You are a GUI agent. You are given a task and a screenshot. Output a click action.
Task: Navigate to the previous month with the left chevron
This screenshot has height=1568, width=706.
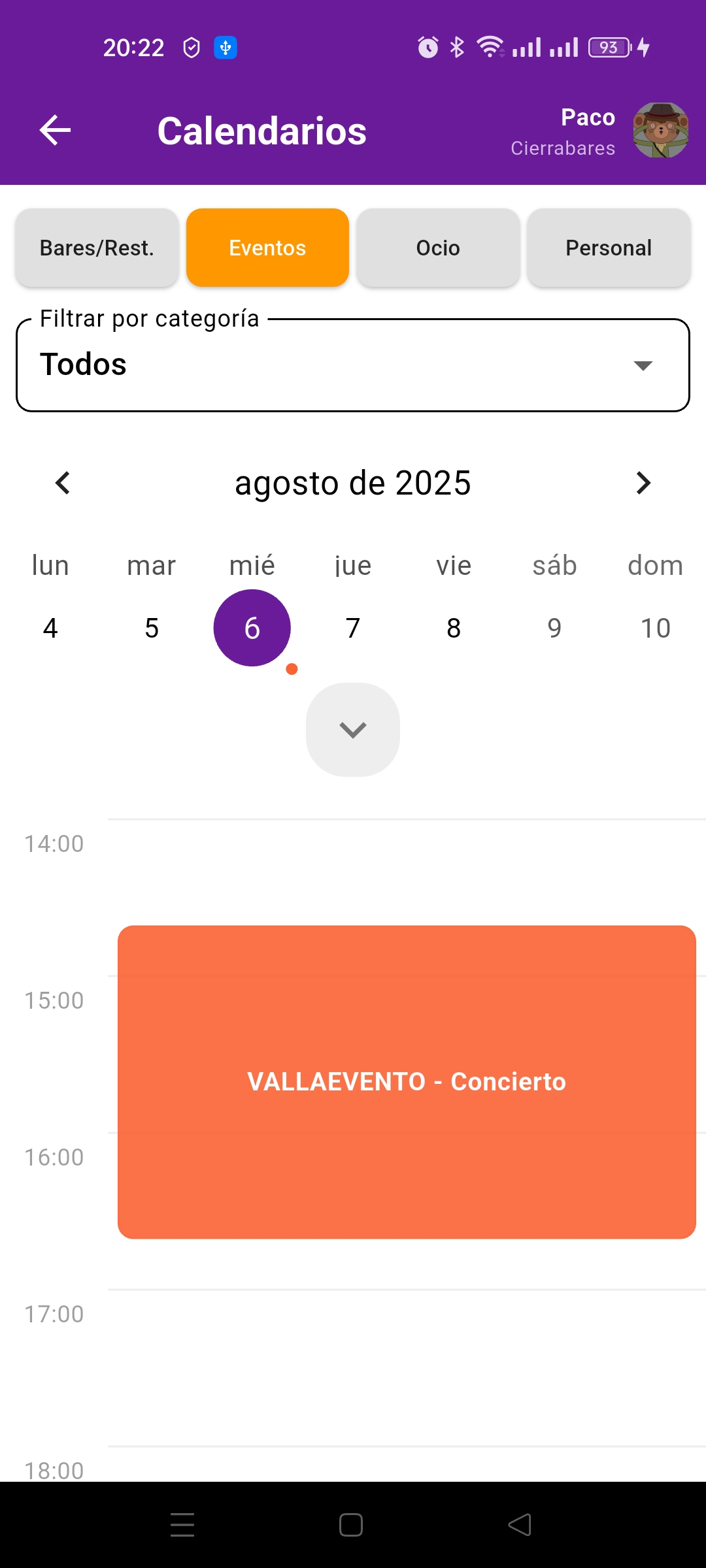(63, 483)
